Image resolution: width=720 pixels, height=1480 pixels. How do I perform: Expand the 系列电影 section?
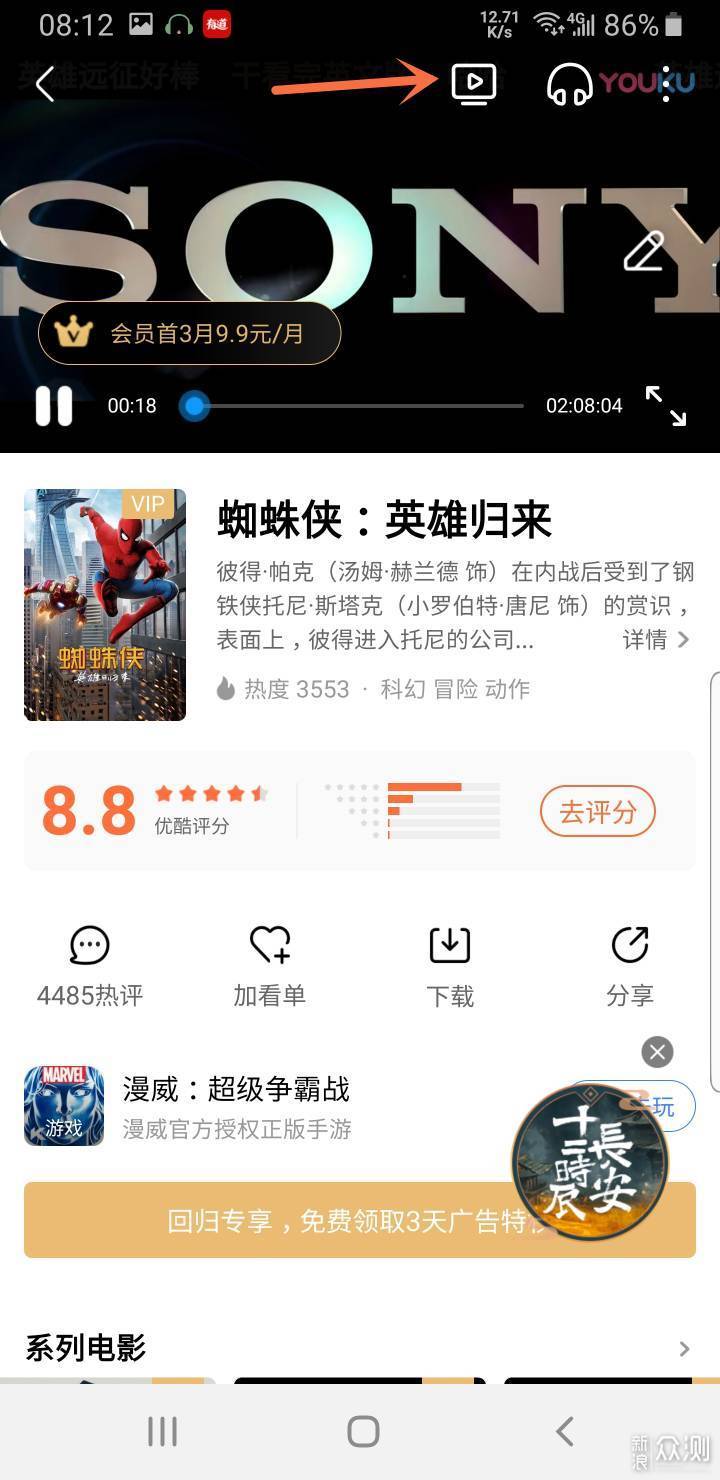point(684,1349)
